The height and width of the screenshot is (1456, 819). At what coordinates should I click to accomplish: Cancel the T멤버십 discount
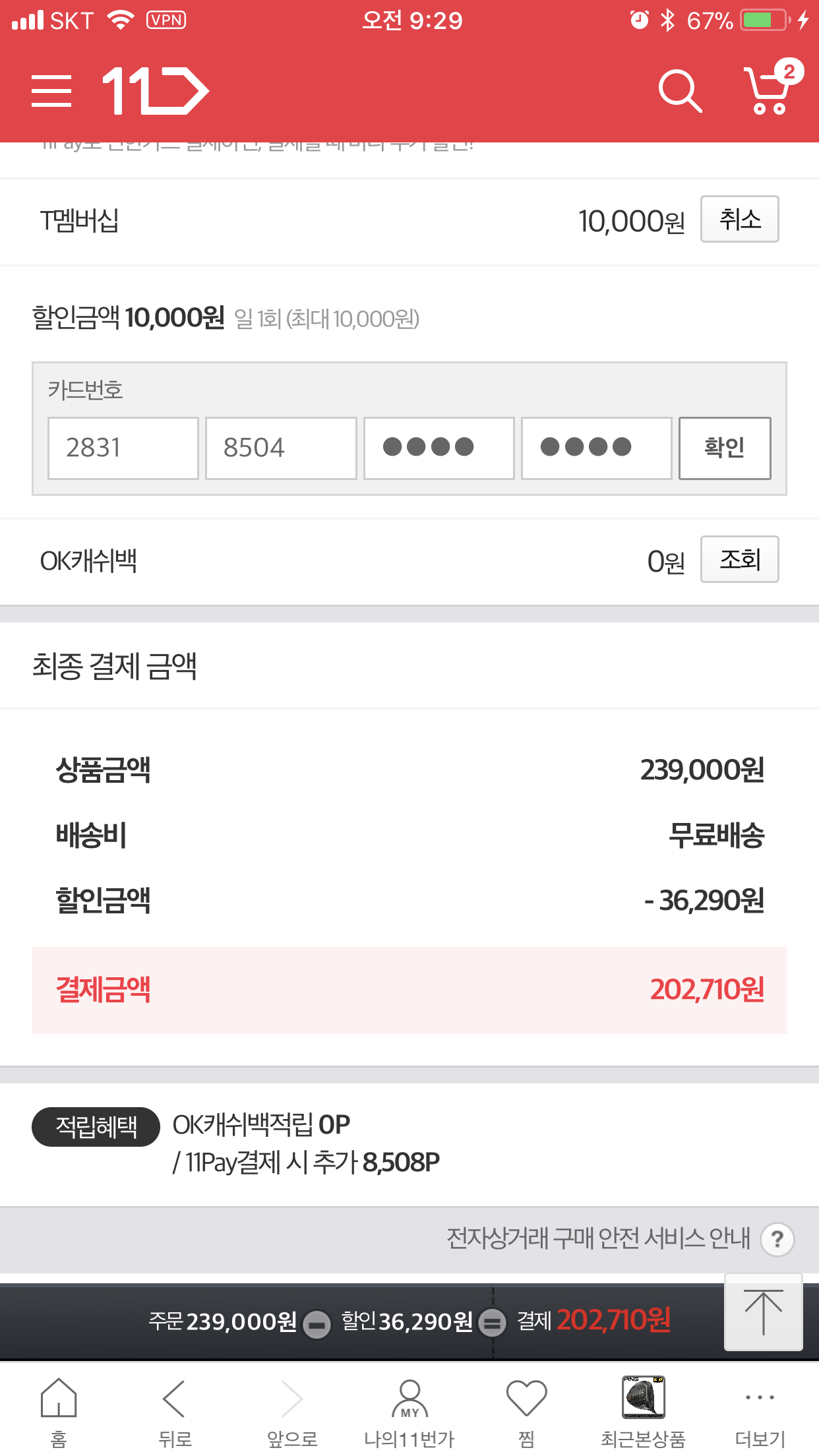739,220
